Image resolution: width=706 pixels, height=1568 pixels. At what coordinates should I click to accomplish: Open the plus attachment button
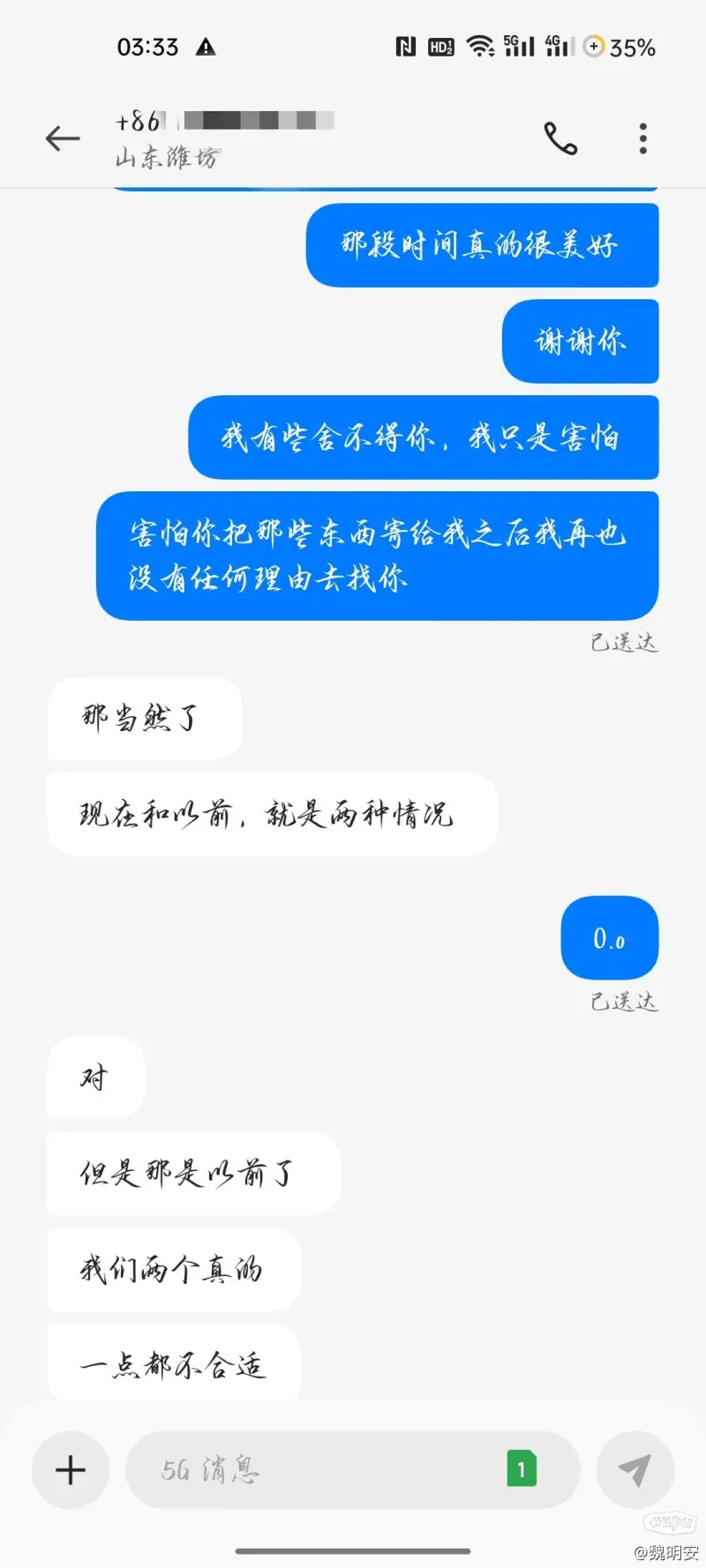pos(71,1470)
